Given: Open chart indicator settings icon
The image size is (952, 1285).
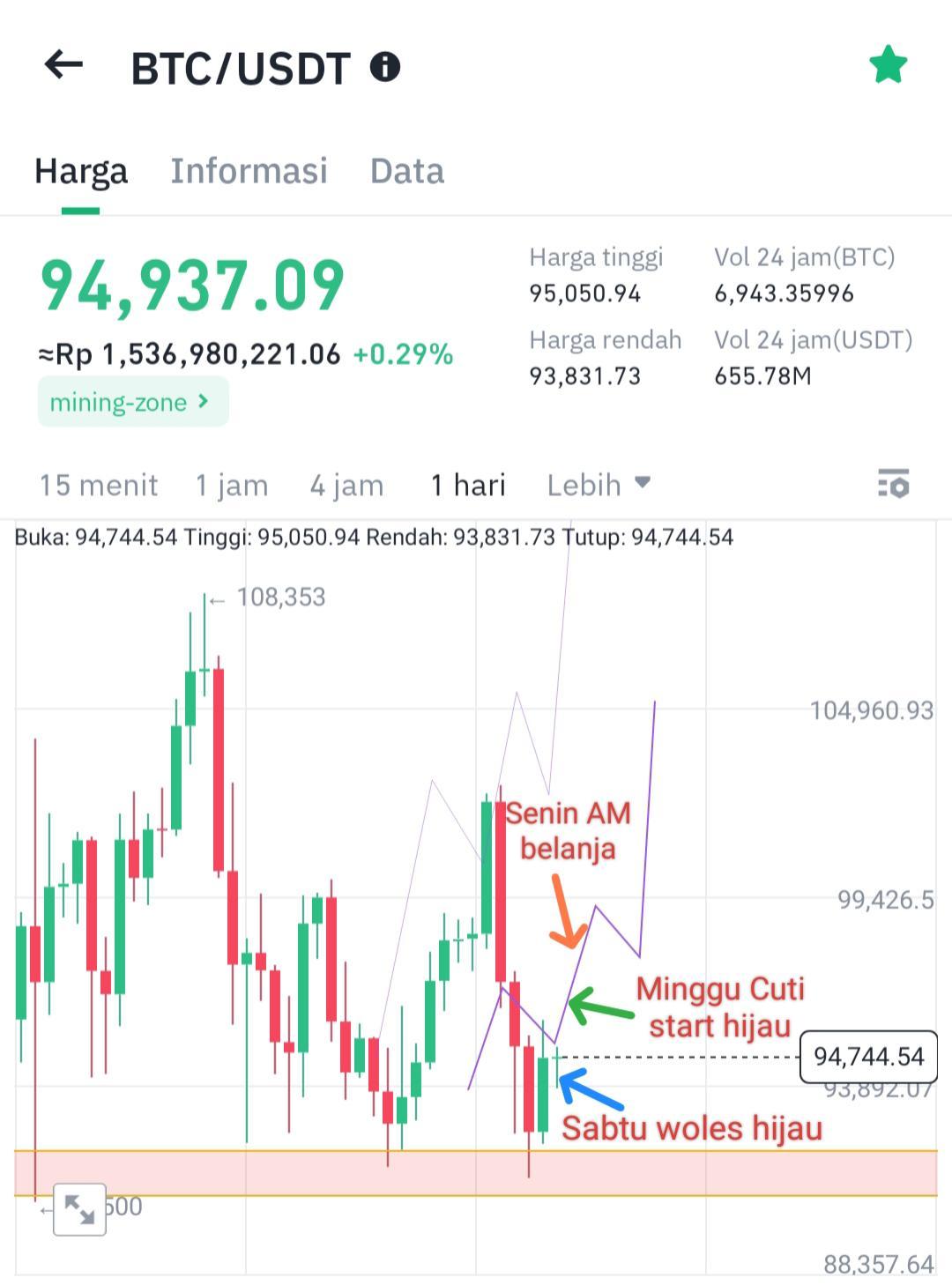Looking at the screenshot, I should [893, 484].
